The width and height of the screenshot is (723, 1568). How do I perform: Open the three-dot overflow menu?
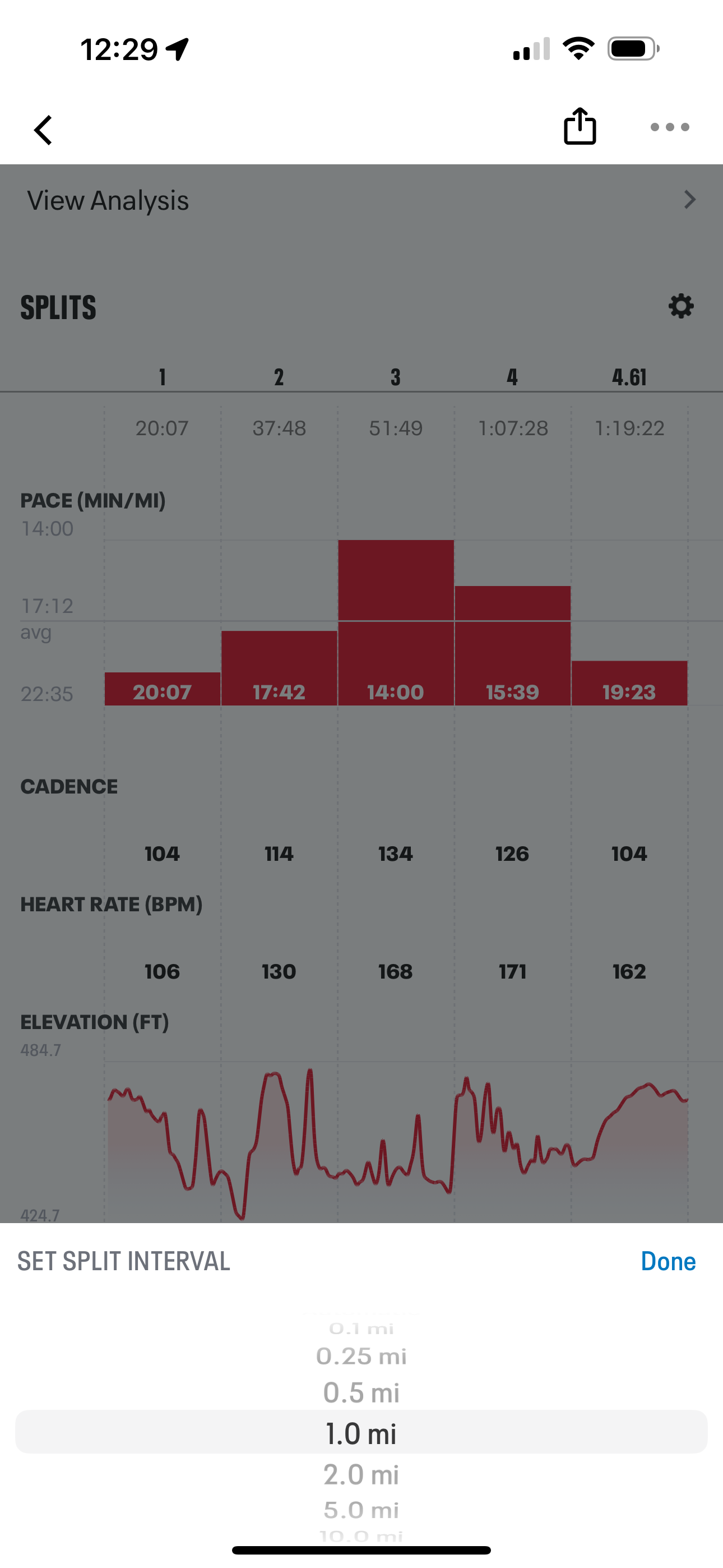click(x=669, y=127)
